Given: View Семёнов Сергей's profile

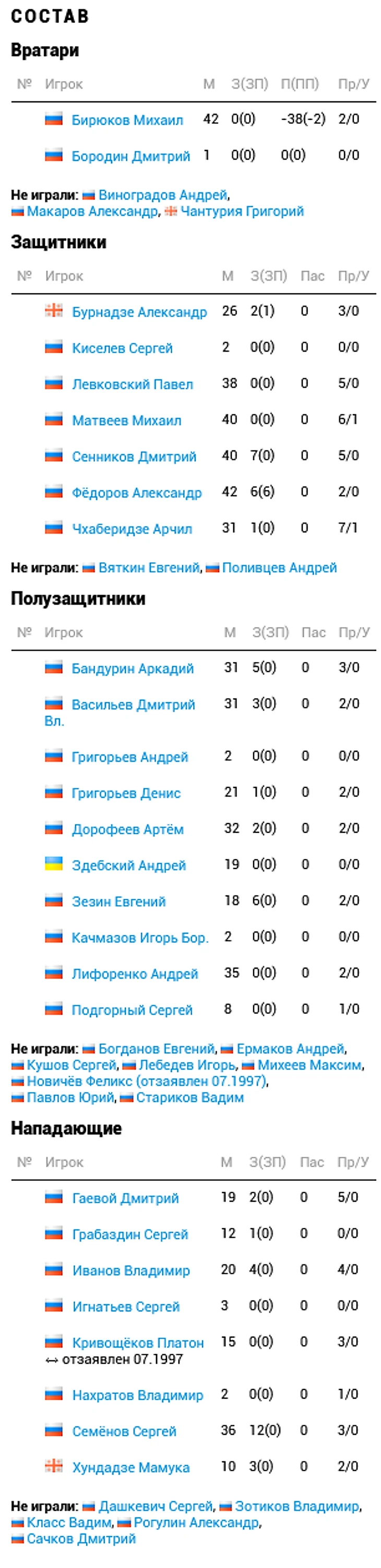Looking at the screenshot, I should pos(124,1432).
